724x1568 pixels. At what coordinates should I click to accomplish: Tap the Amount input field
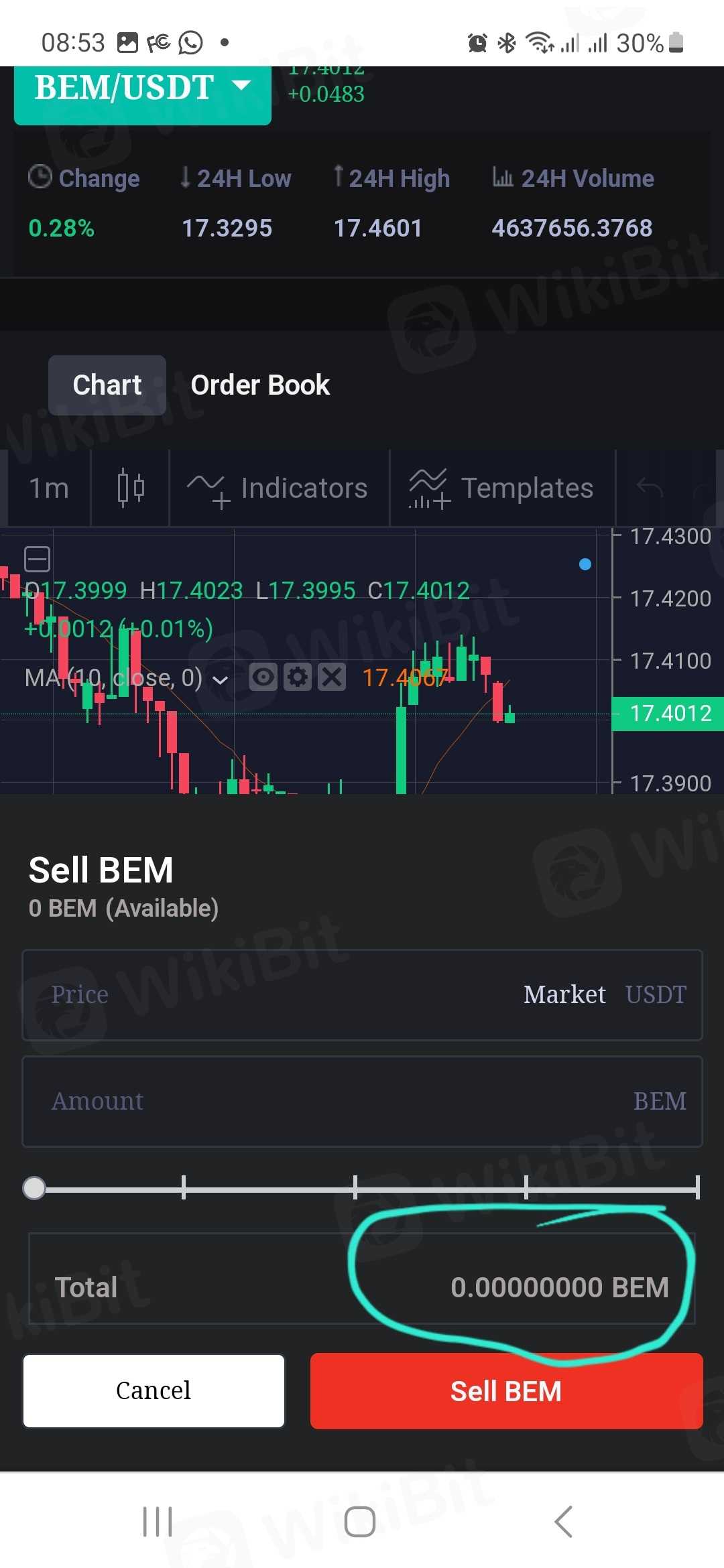[322, 1101]
